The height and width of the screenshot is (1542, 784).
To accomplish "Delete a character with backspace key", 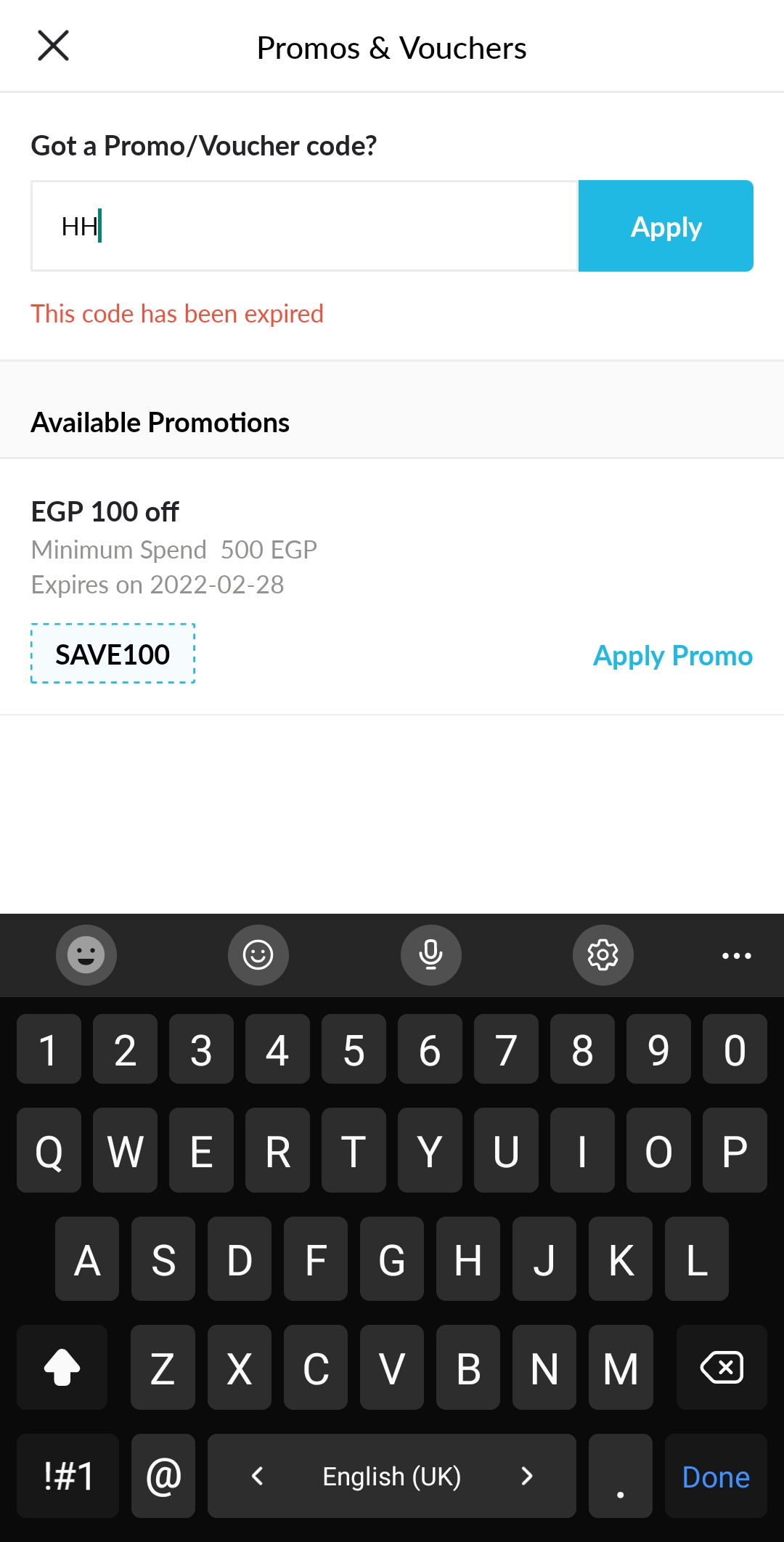I will pyautogui.click(x=721, y=1368).
